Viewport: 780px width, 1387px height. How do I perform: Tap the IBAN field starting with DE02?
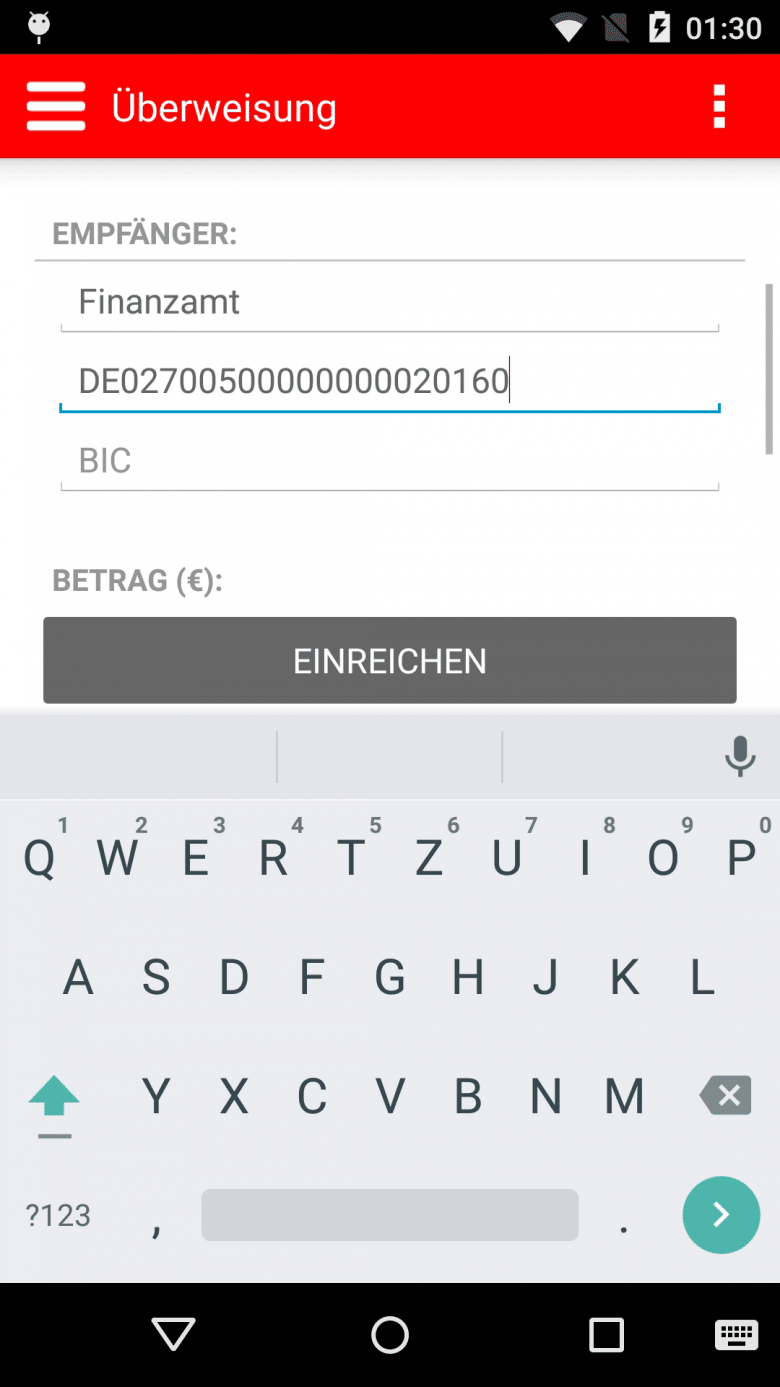[390, 381]
